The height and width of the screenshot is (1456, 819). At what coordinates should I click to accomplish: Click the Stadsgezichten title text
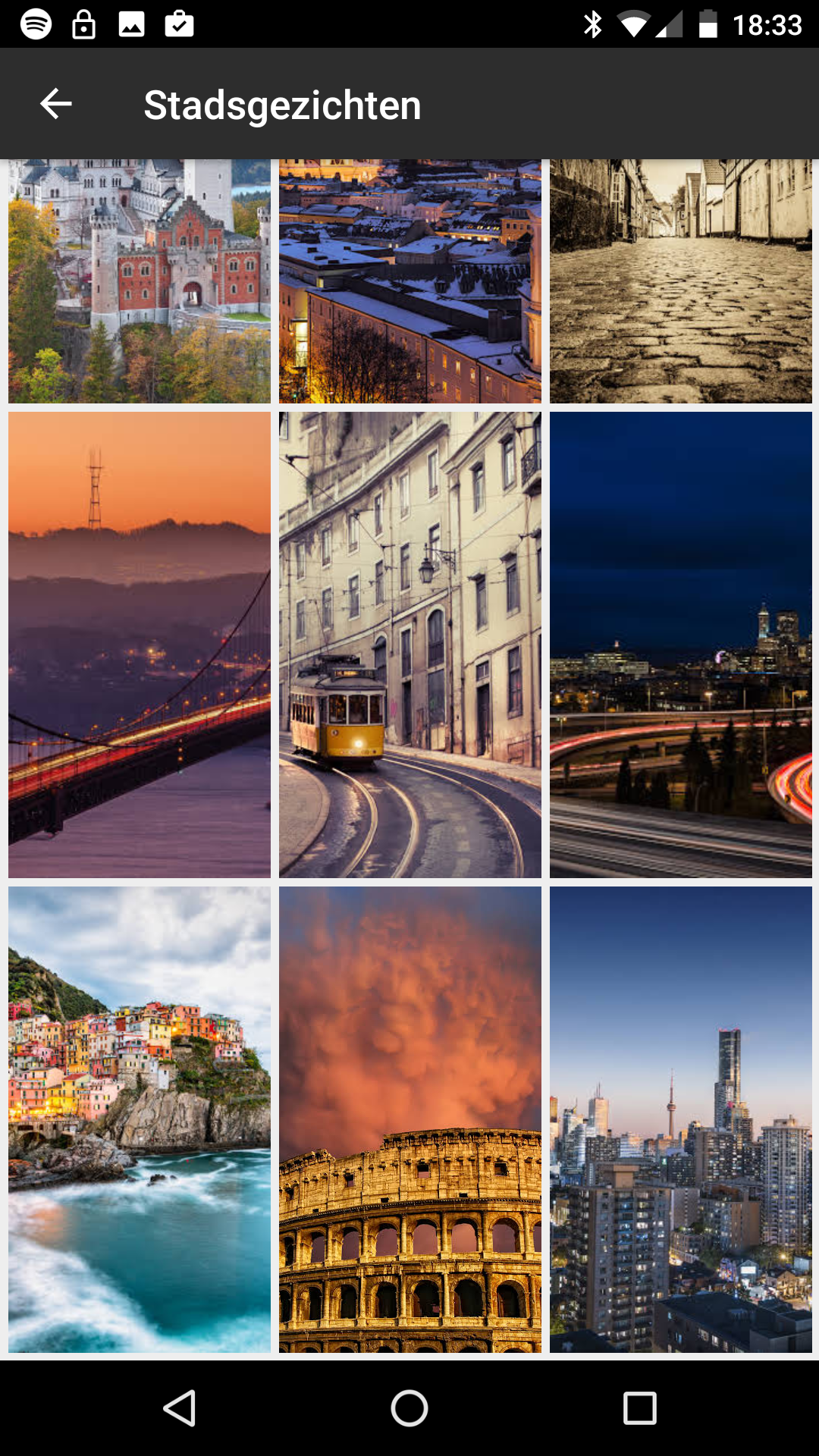283,104
